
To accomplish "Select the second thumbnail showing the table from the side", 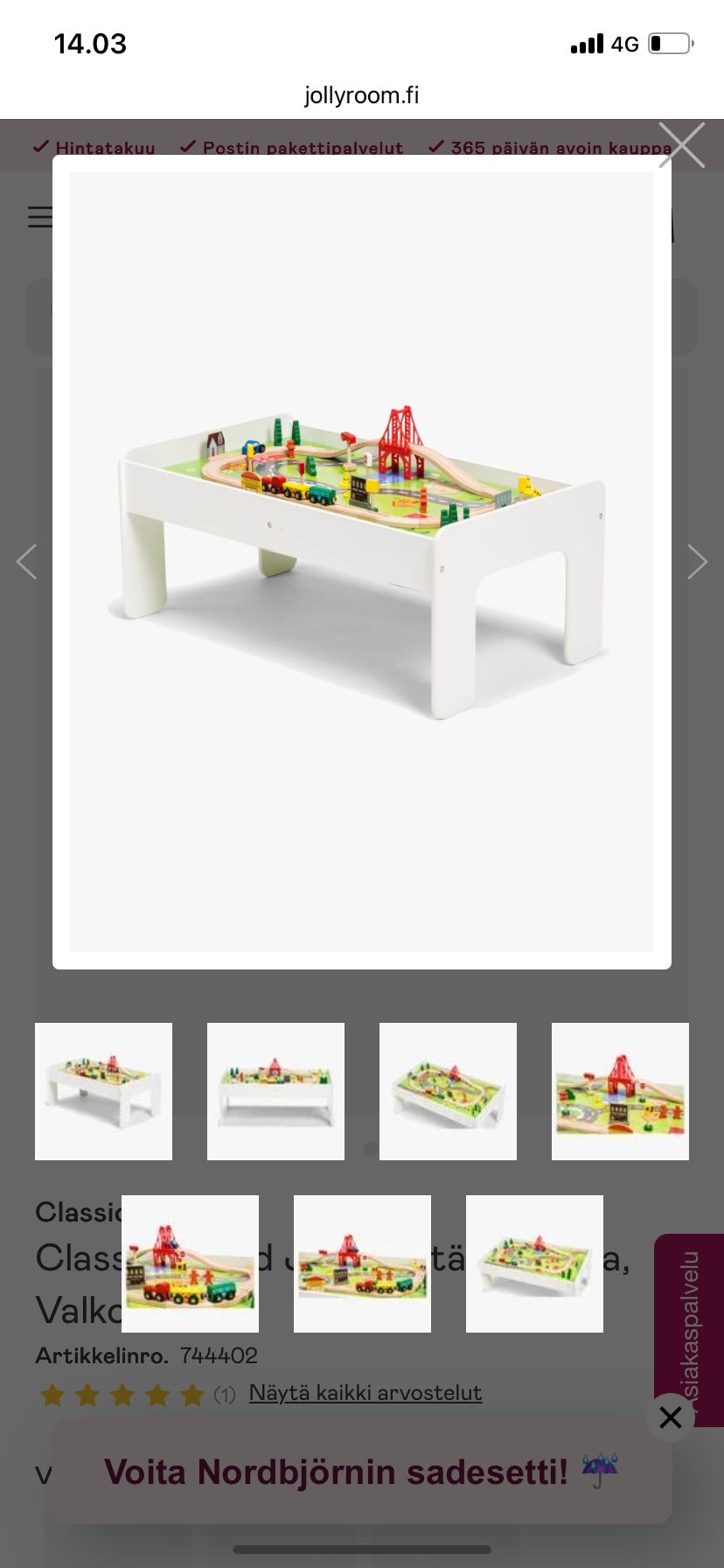I will tap(275, 1091).
